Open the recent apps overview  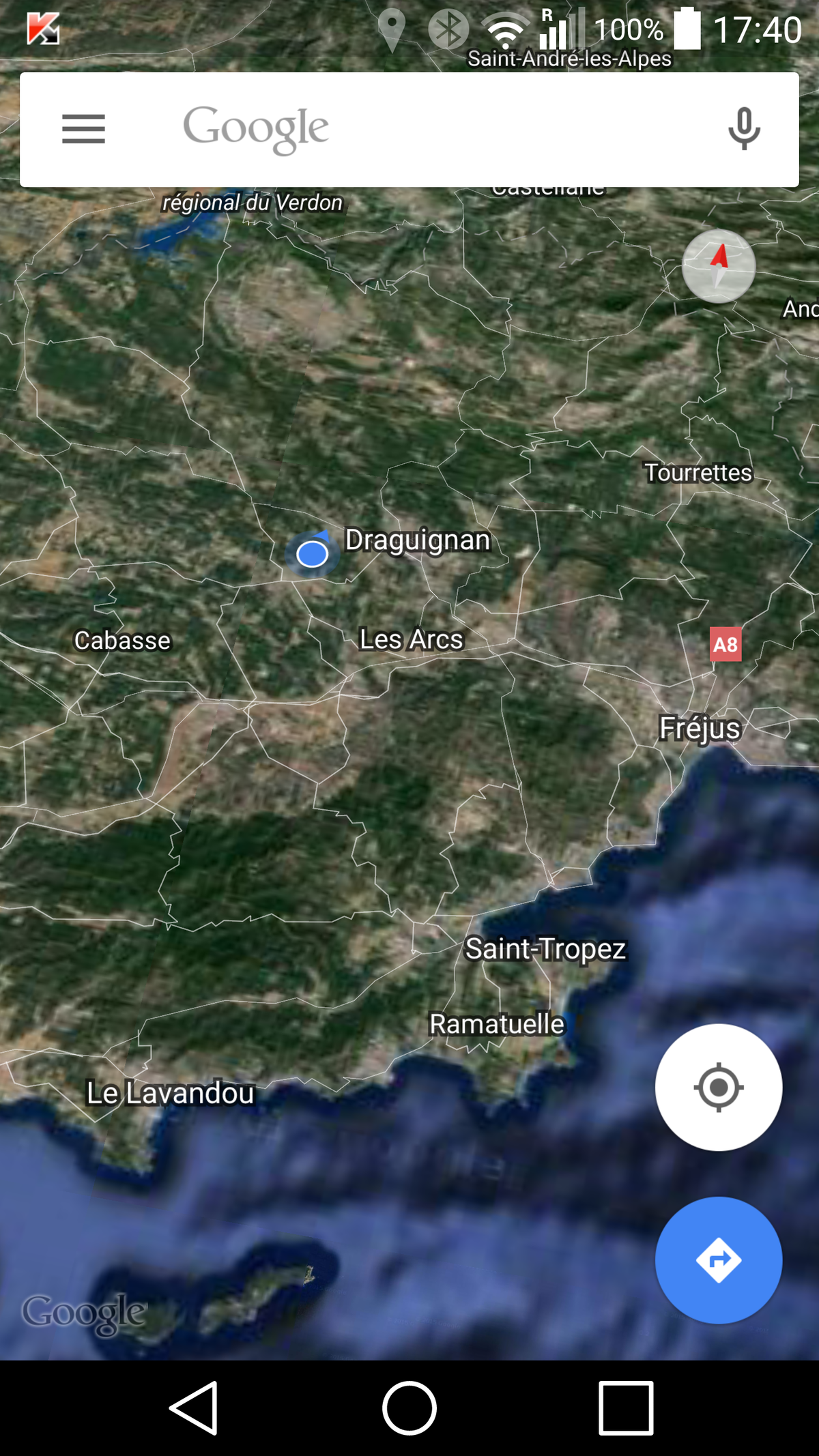[x=625, y=1408]
